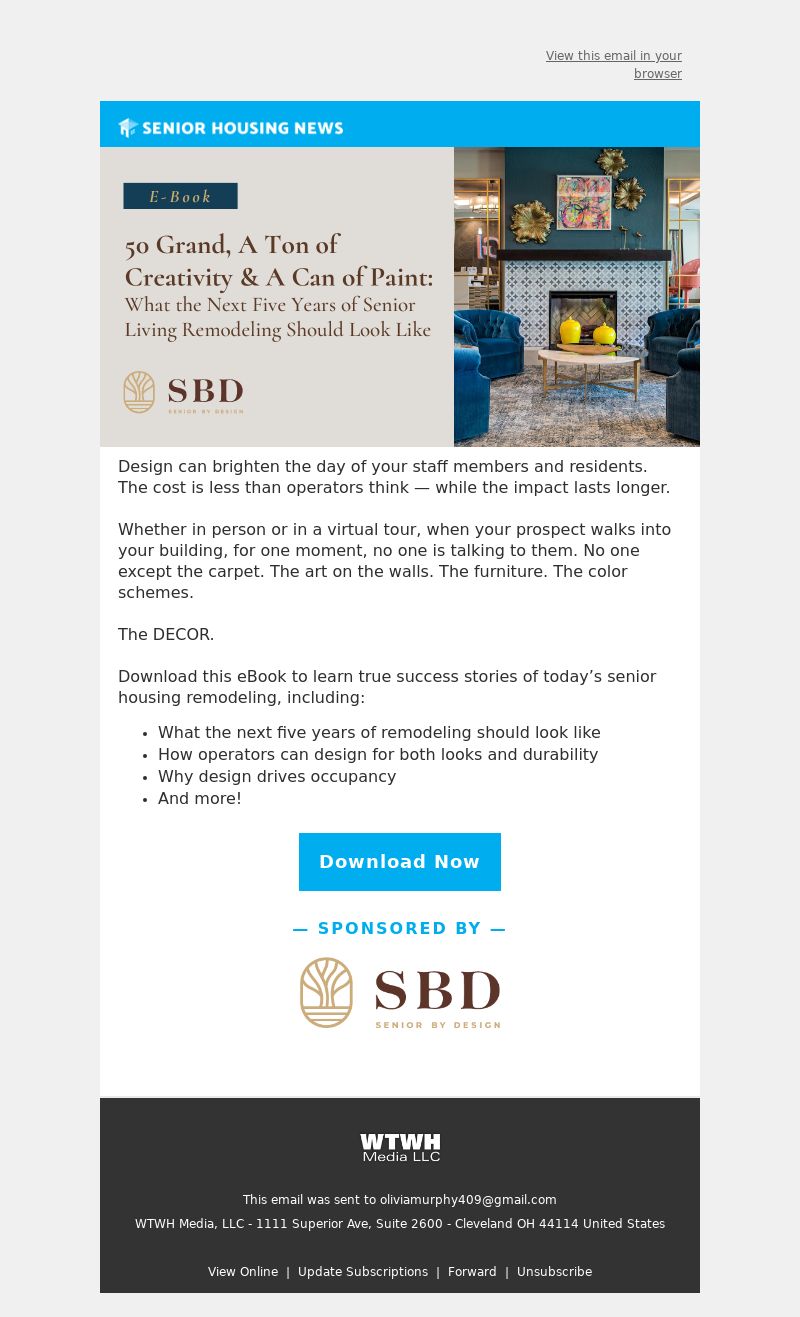Tap the Forward link in the footer
The image size is (800, 1317).
click(472, 1271)
